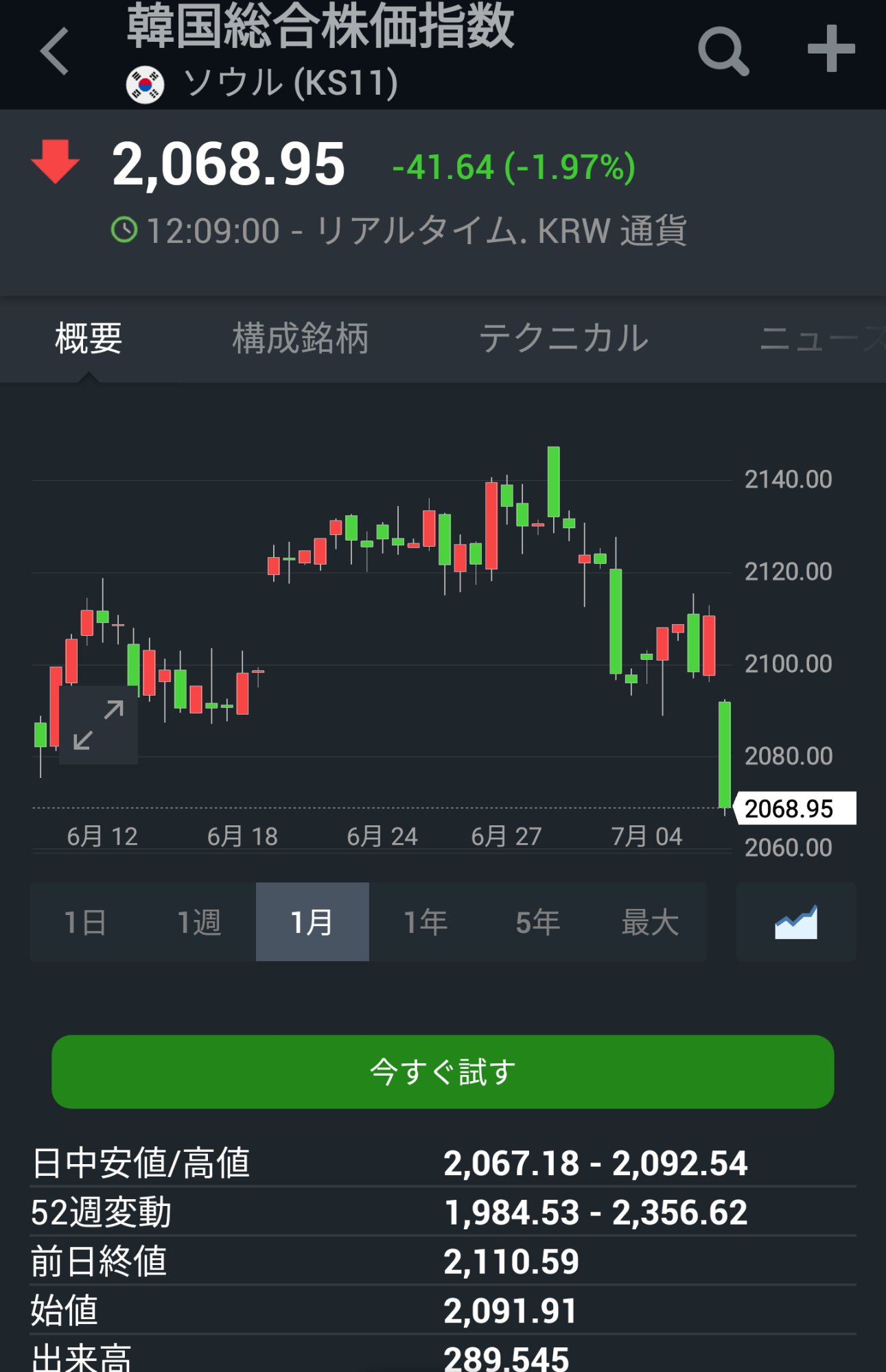Viewport: 886px width, 1372px height.
Task: Switch chart range to 1週
Action: [x=199, y=922]
